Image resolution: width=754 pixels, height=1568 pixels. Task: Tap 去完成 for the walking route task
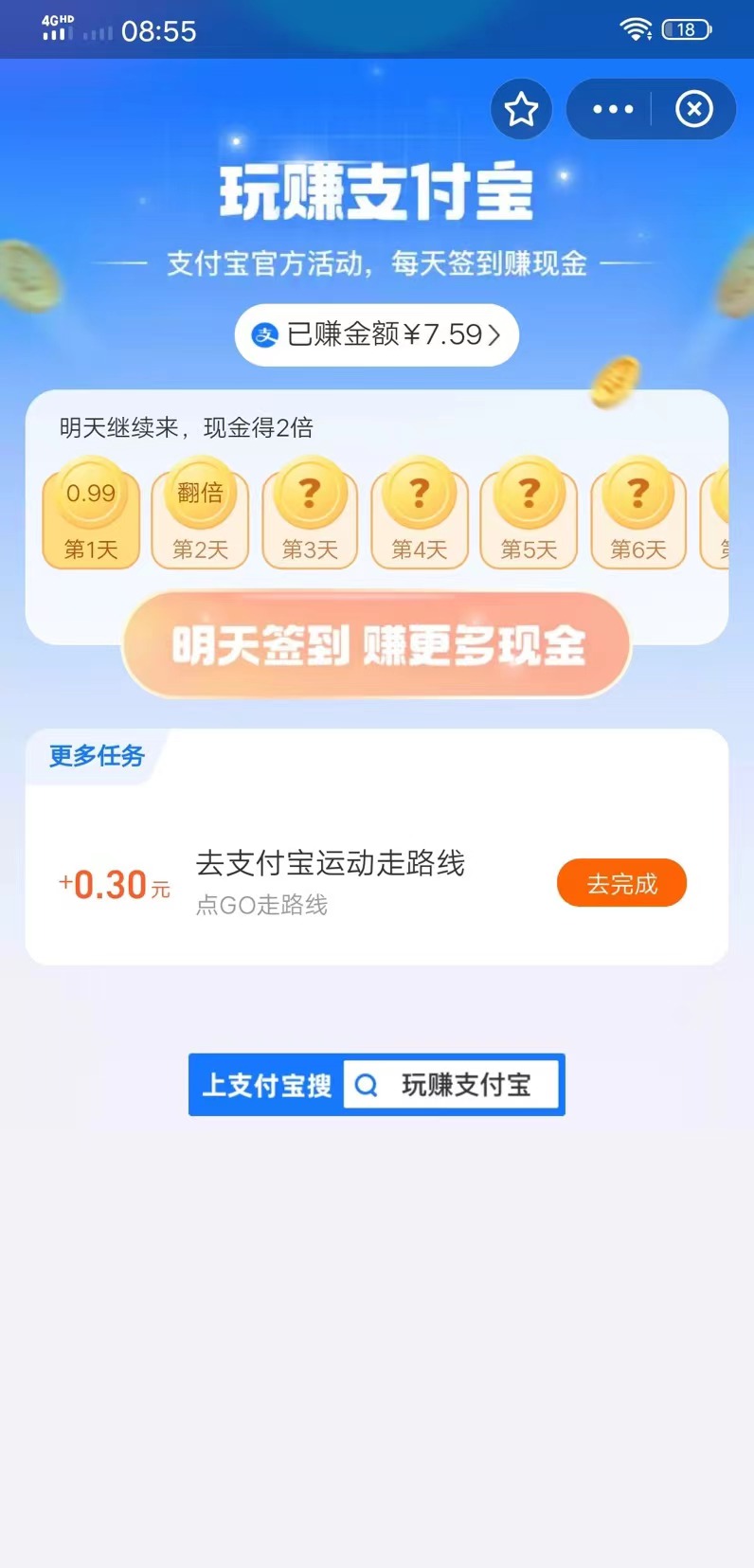[x=621, y=883]
